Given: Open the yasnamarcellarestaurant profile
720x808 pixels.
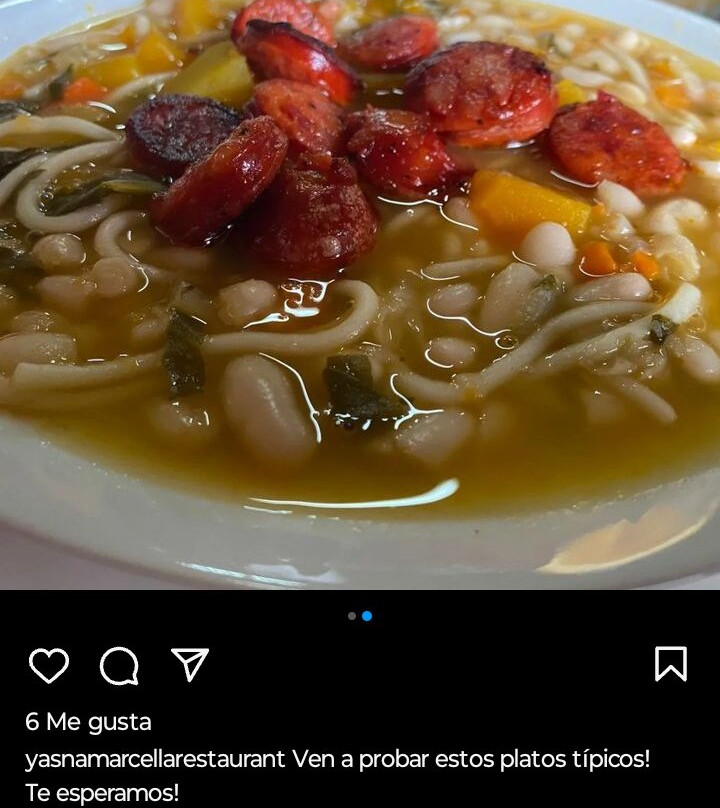Looking at the screenshot, I should click(155, 759).
